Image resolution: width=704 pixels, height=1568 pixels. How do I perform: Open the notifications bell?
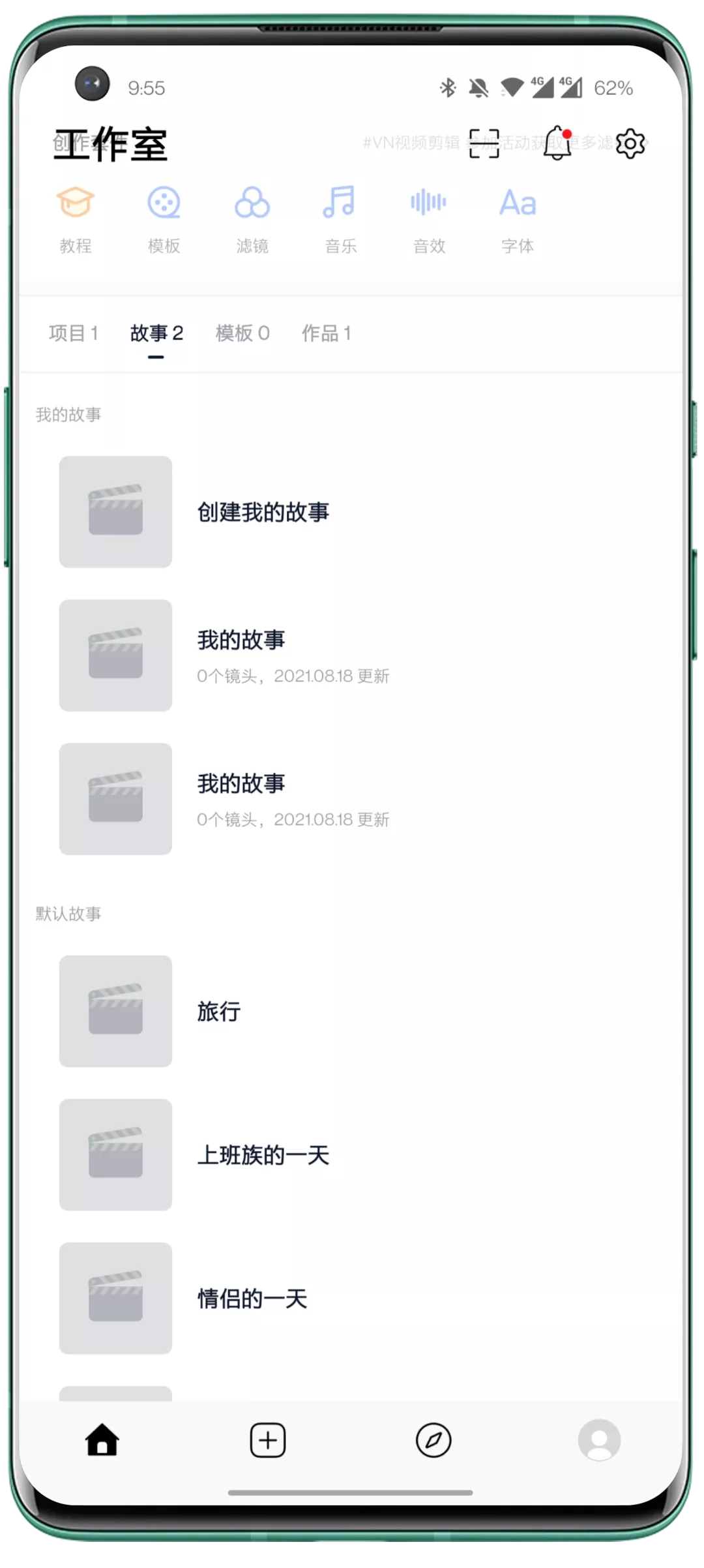coord(558,143)
